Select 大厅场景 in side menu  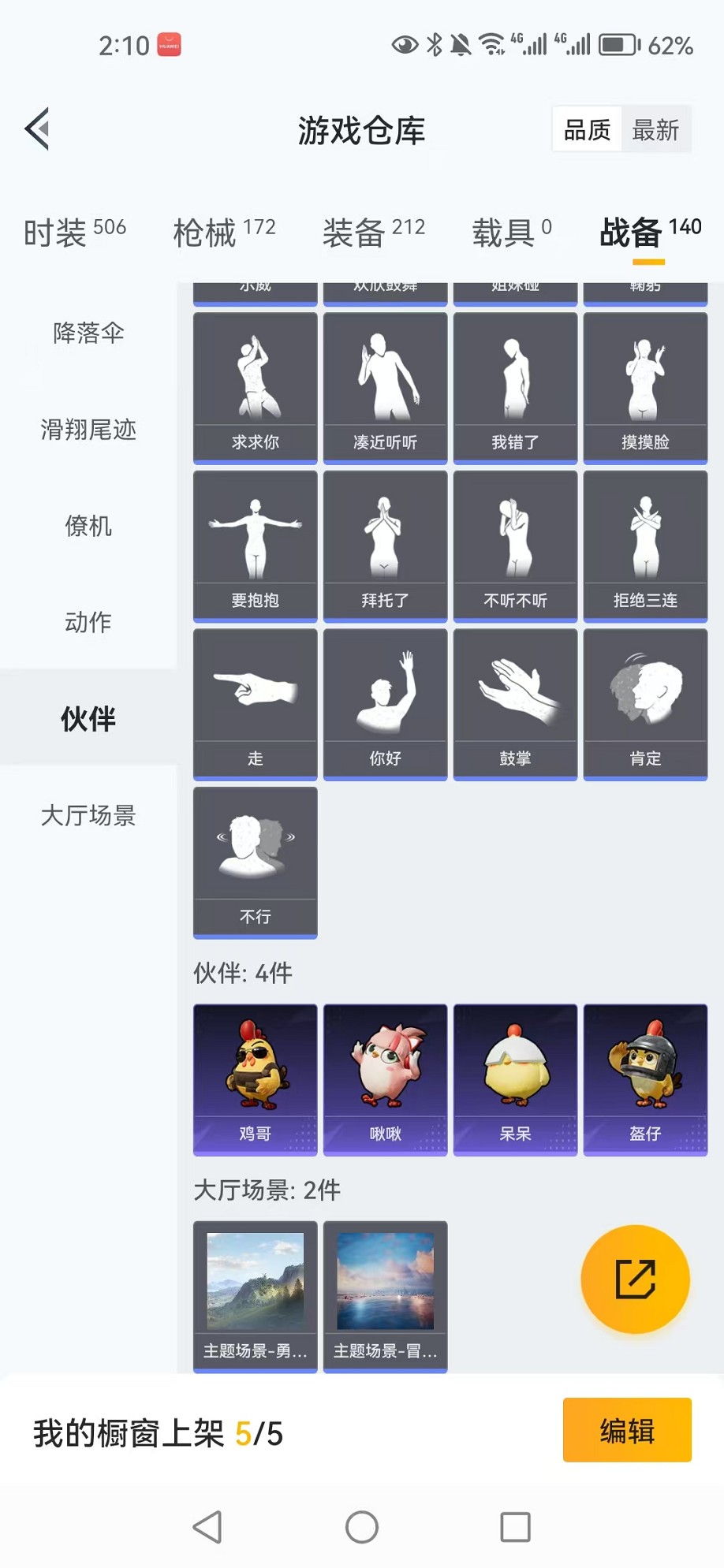(88, 815)
